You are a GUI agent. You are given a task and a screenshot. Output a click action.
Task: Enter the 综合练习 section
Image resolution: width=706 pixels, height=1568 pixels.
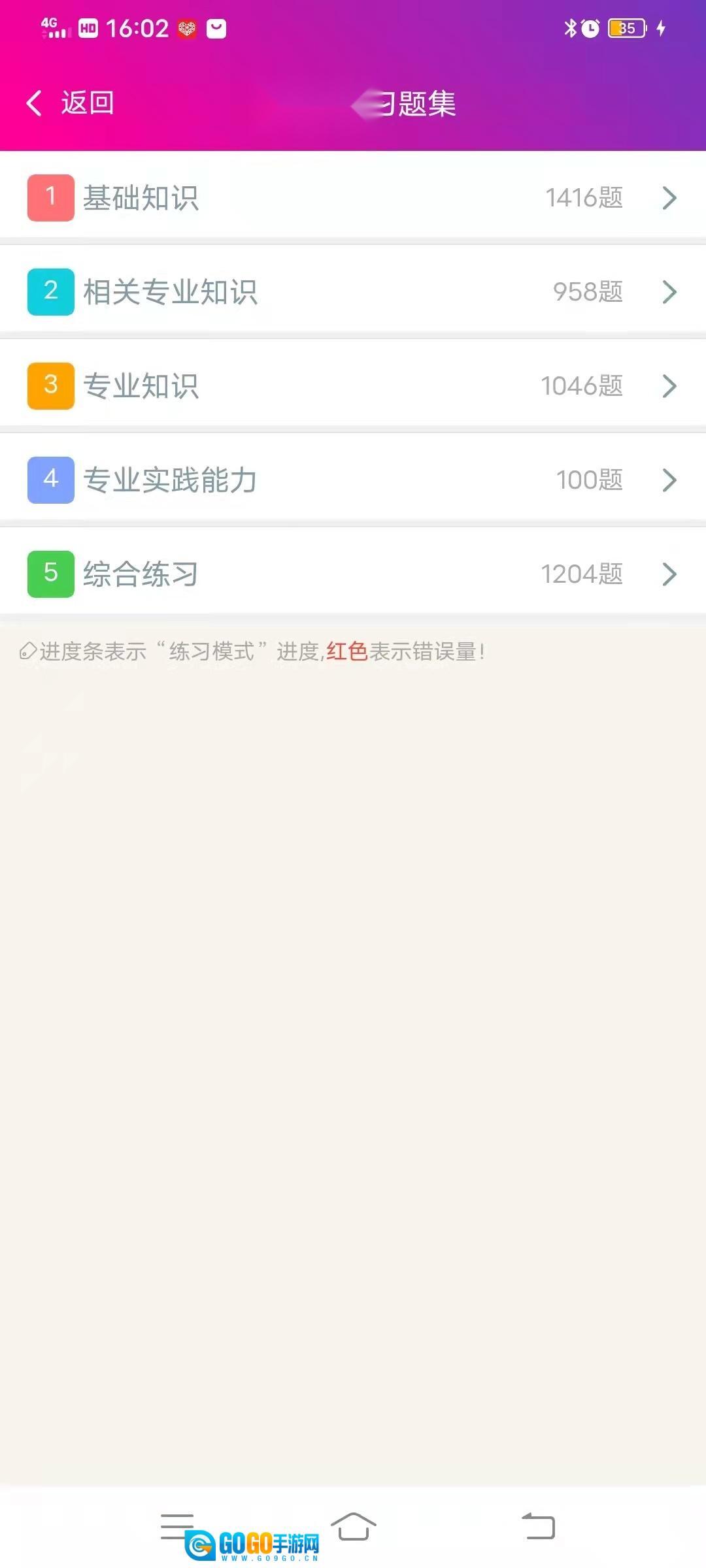[x=353, y=574]
